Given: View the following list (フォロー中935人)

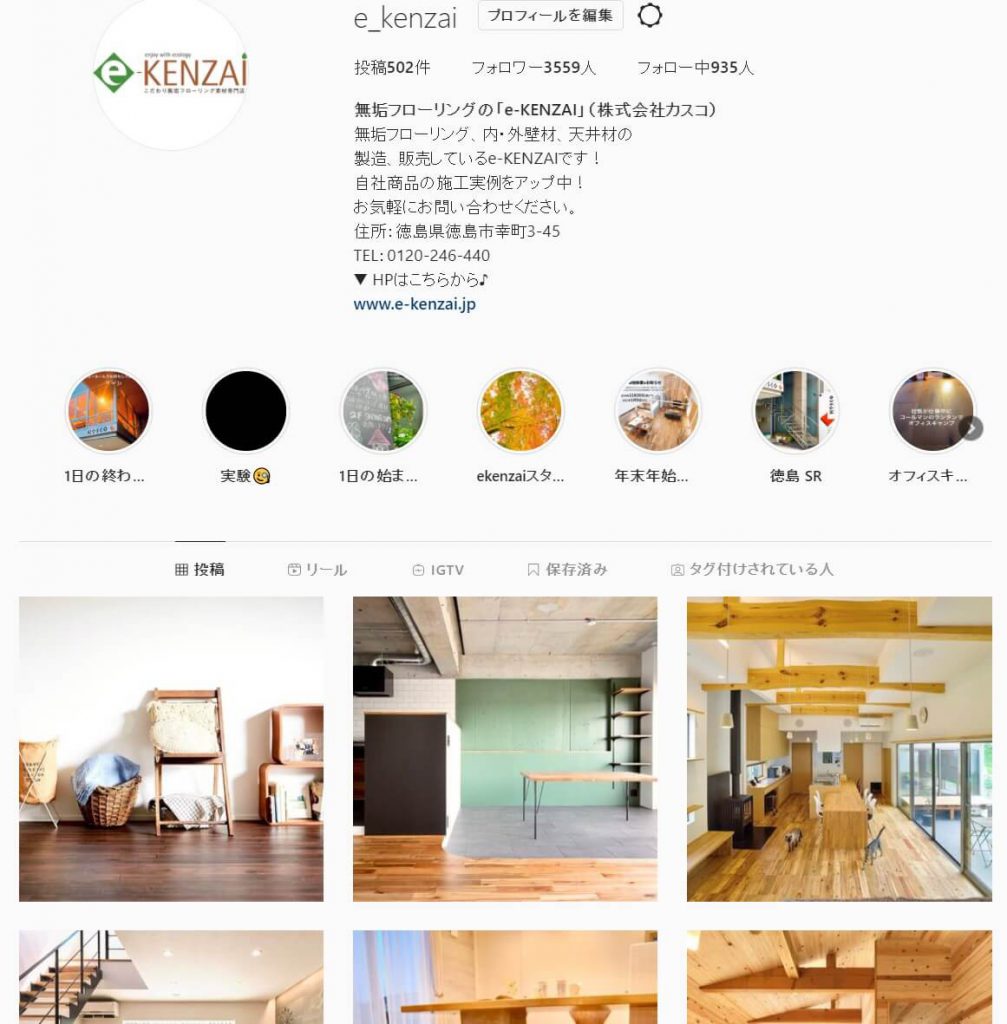Looking at the screenshot, I should coord(695,68).
